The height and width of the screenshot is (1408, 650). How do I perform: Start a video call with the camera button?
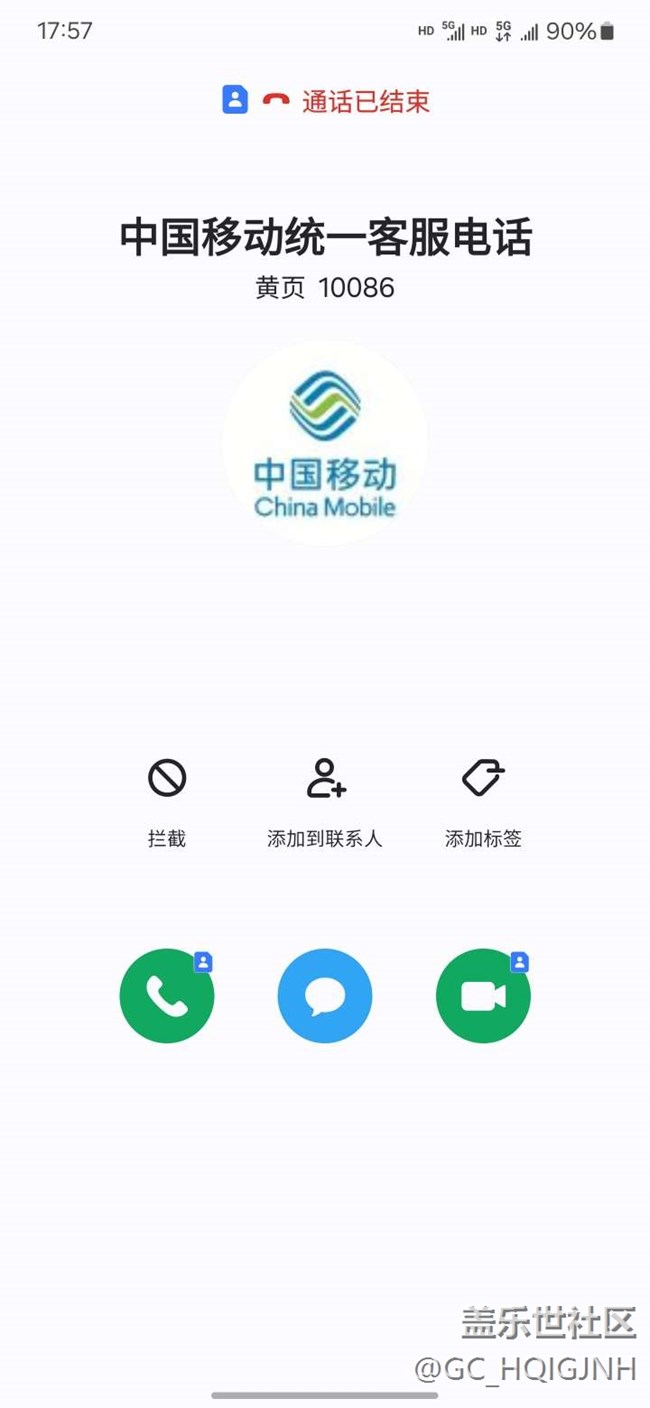point(483,996)
